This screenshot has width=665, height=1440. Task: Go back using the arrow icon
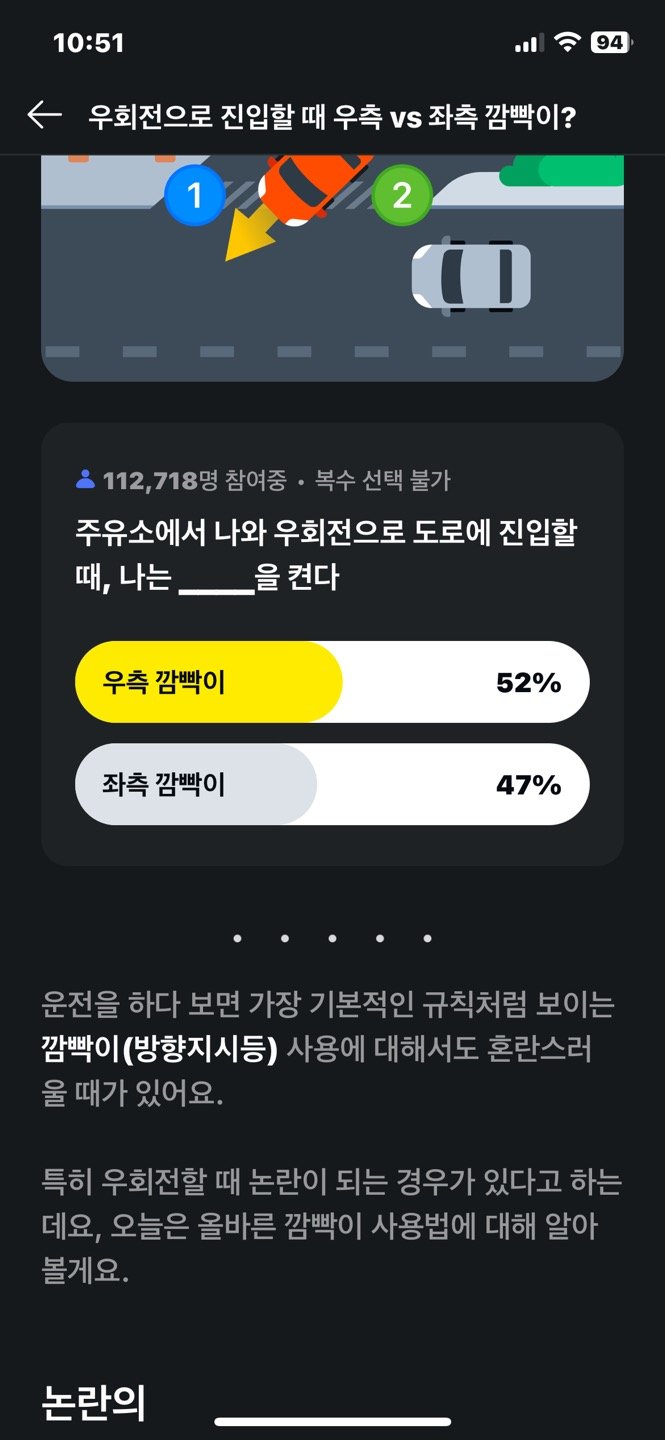(45, 116)
